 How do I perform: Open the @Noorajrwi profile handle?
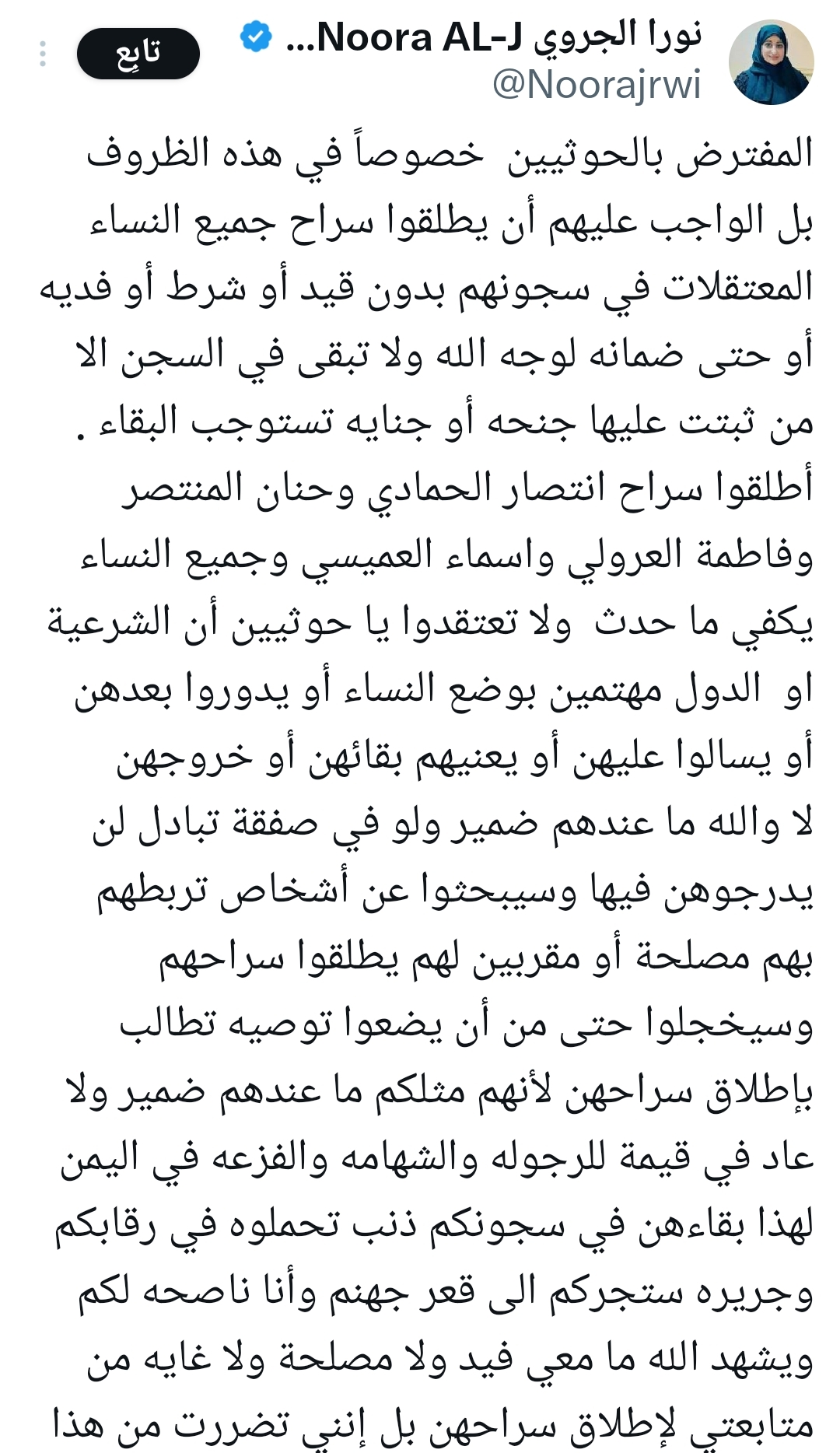pos(597,84)
